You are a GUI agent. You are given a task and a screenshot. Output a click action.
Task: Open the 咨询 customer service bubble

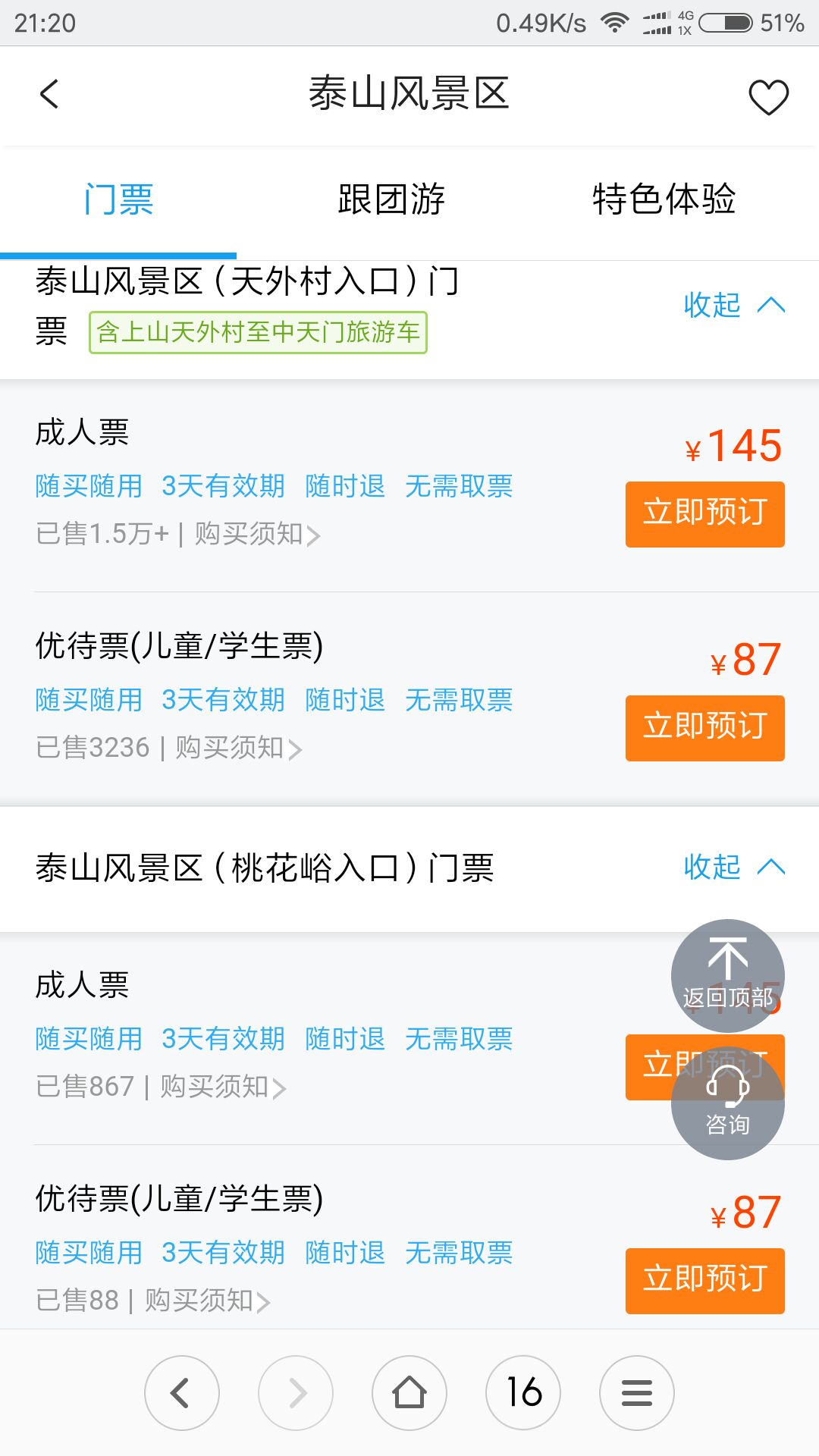click(x=728, y=1103)
